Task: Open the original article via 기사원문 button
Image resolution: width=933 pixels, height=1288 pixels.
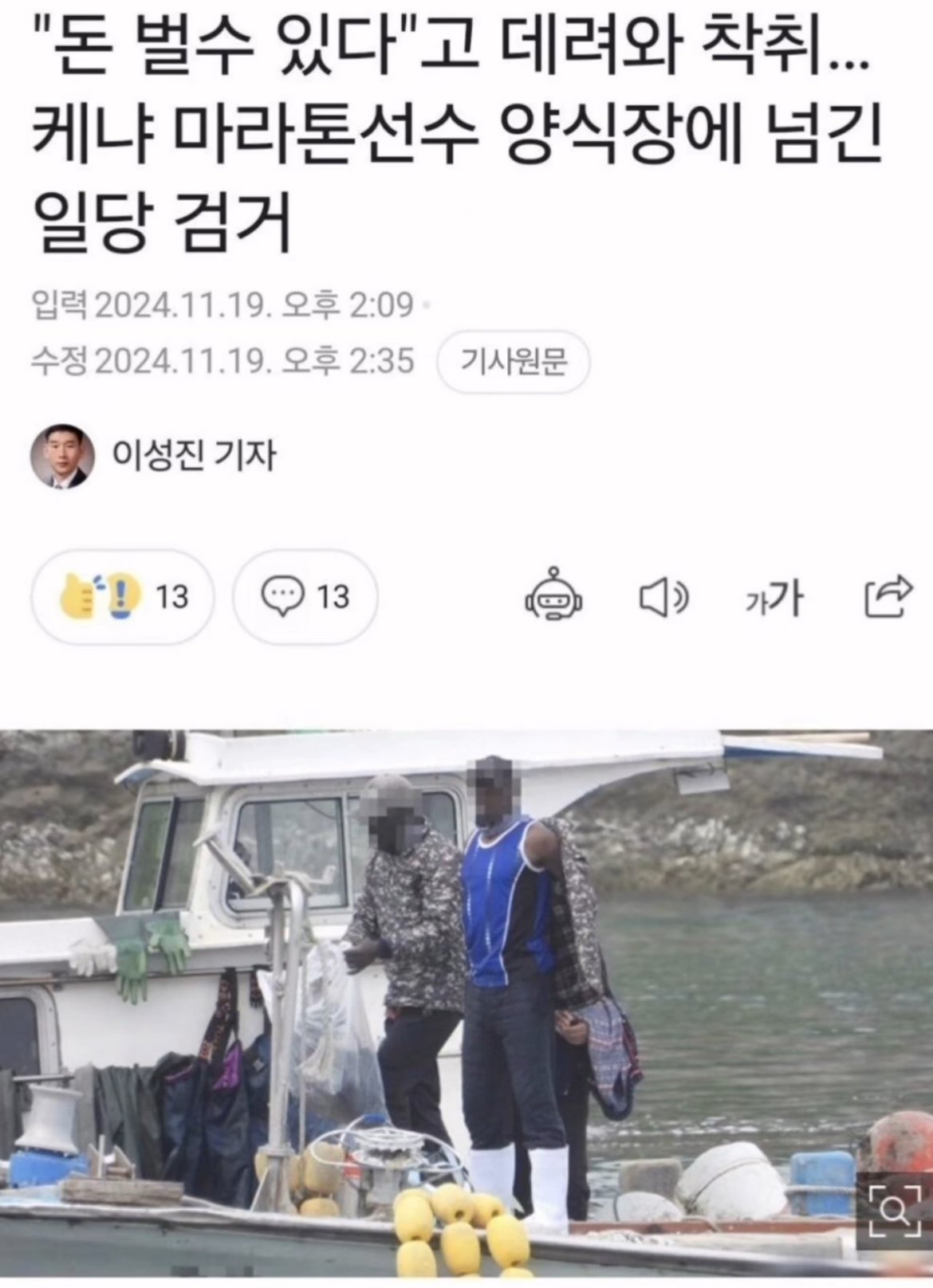Action: click(x=514, y=363)
